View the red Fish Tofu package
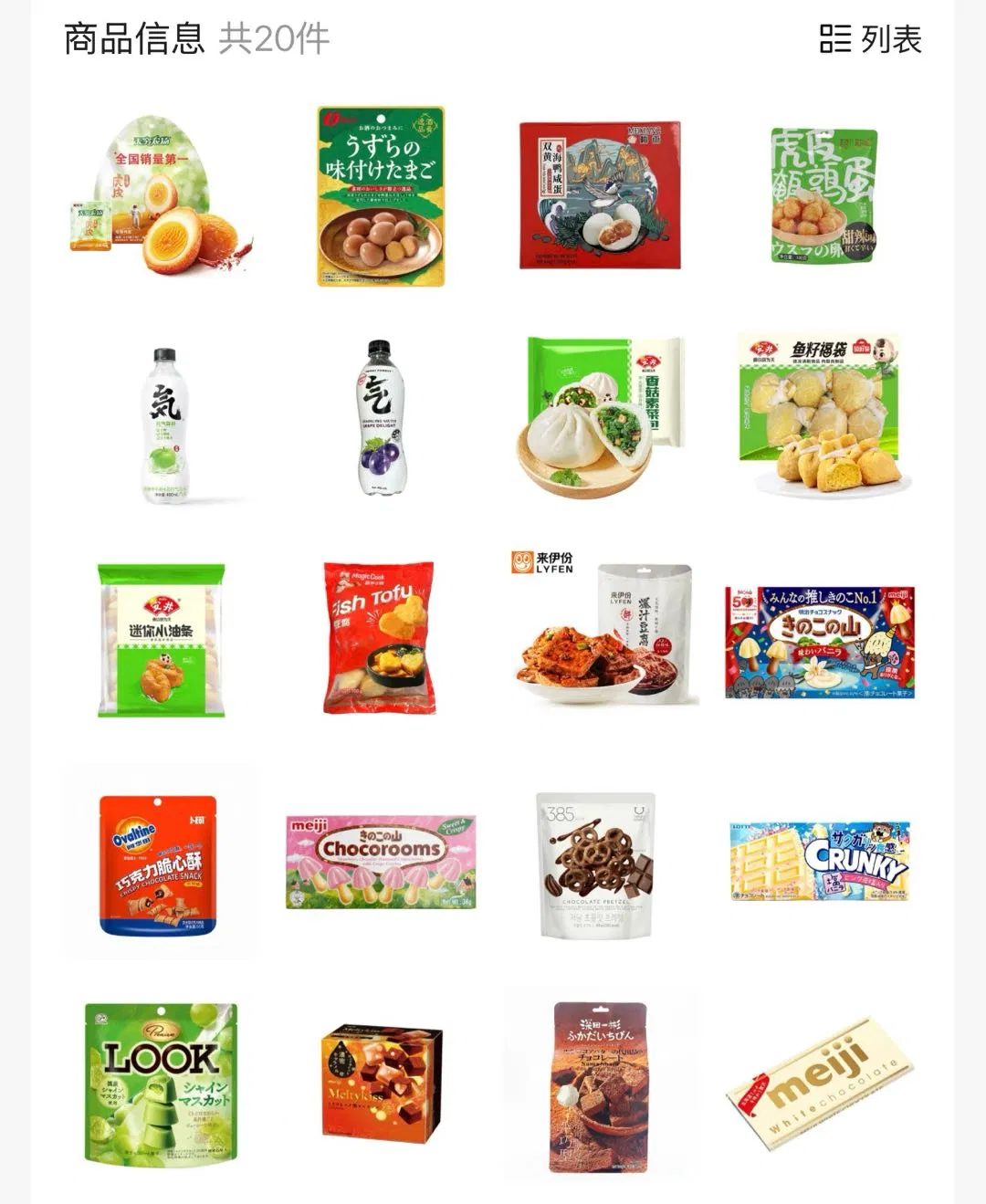The height and width of the screenshot is (1204, 986). coord(380,637)
